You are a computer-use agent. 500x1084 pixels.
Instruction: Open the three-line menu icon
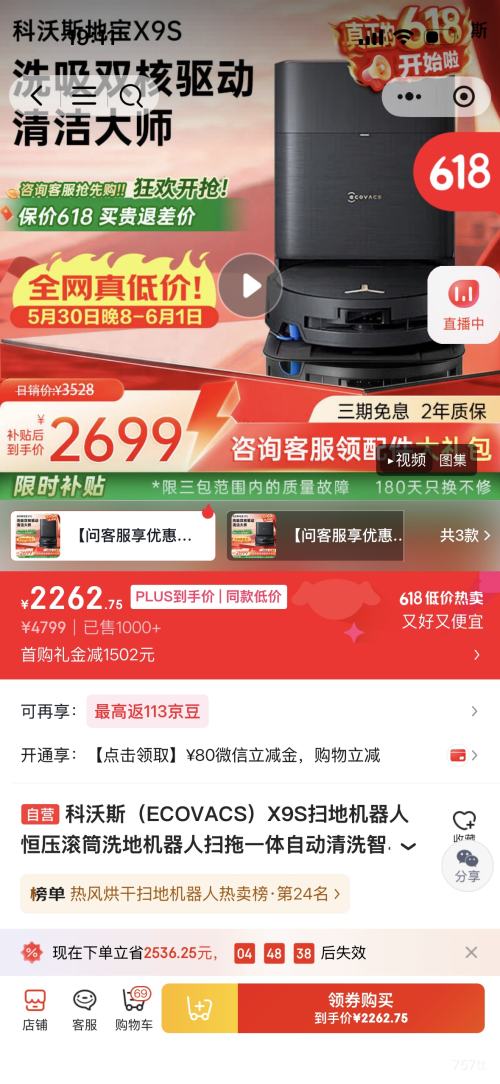tap(84, 97)
